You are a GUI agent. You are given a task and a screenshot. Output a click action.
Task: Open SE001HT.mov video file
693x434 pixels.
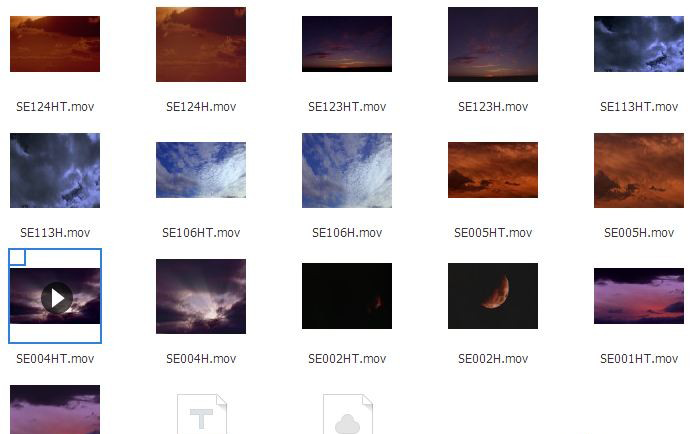[639, 296]
